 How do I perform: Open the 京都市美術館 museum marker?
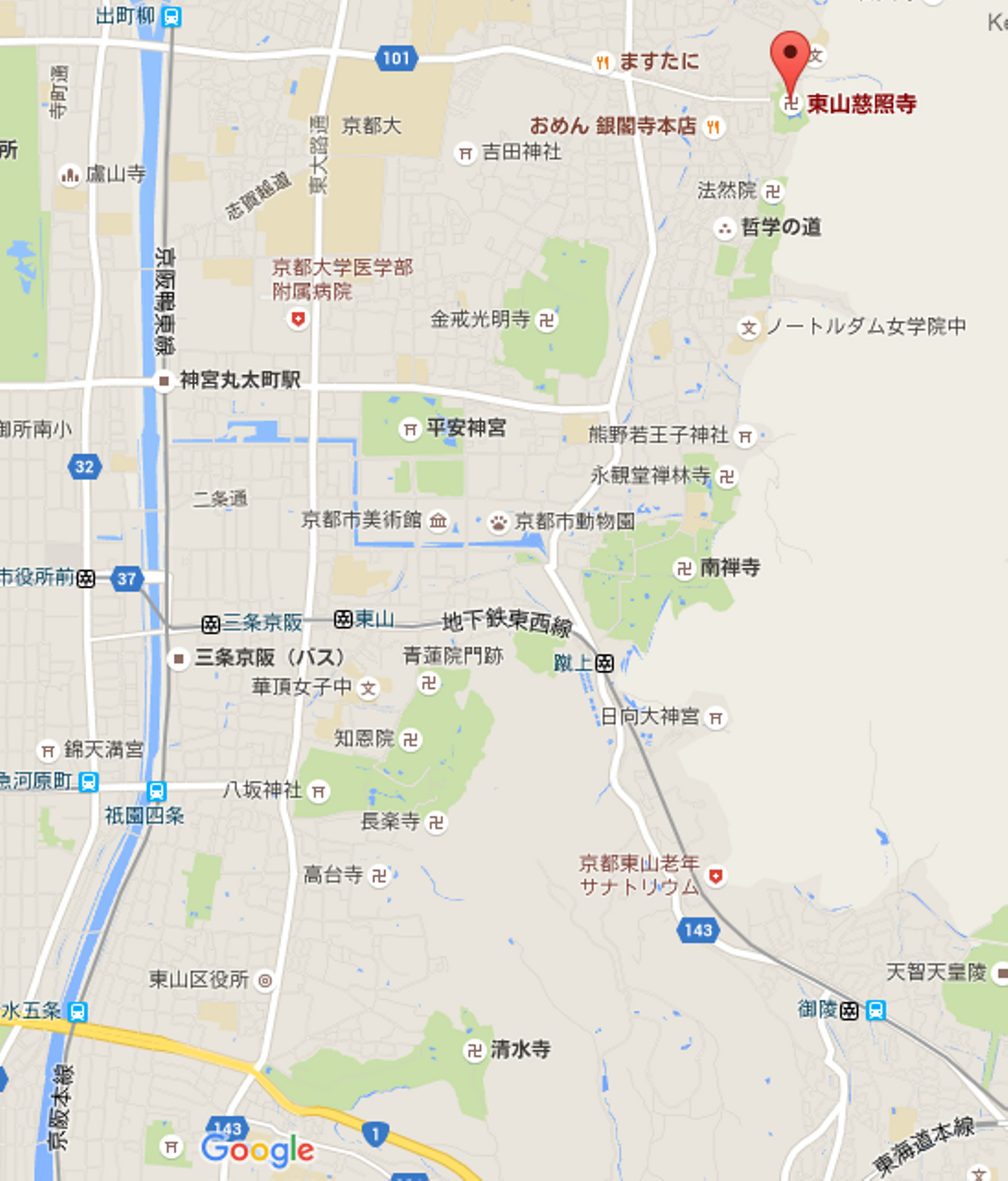pos(438,520)
